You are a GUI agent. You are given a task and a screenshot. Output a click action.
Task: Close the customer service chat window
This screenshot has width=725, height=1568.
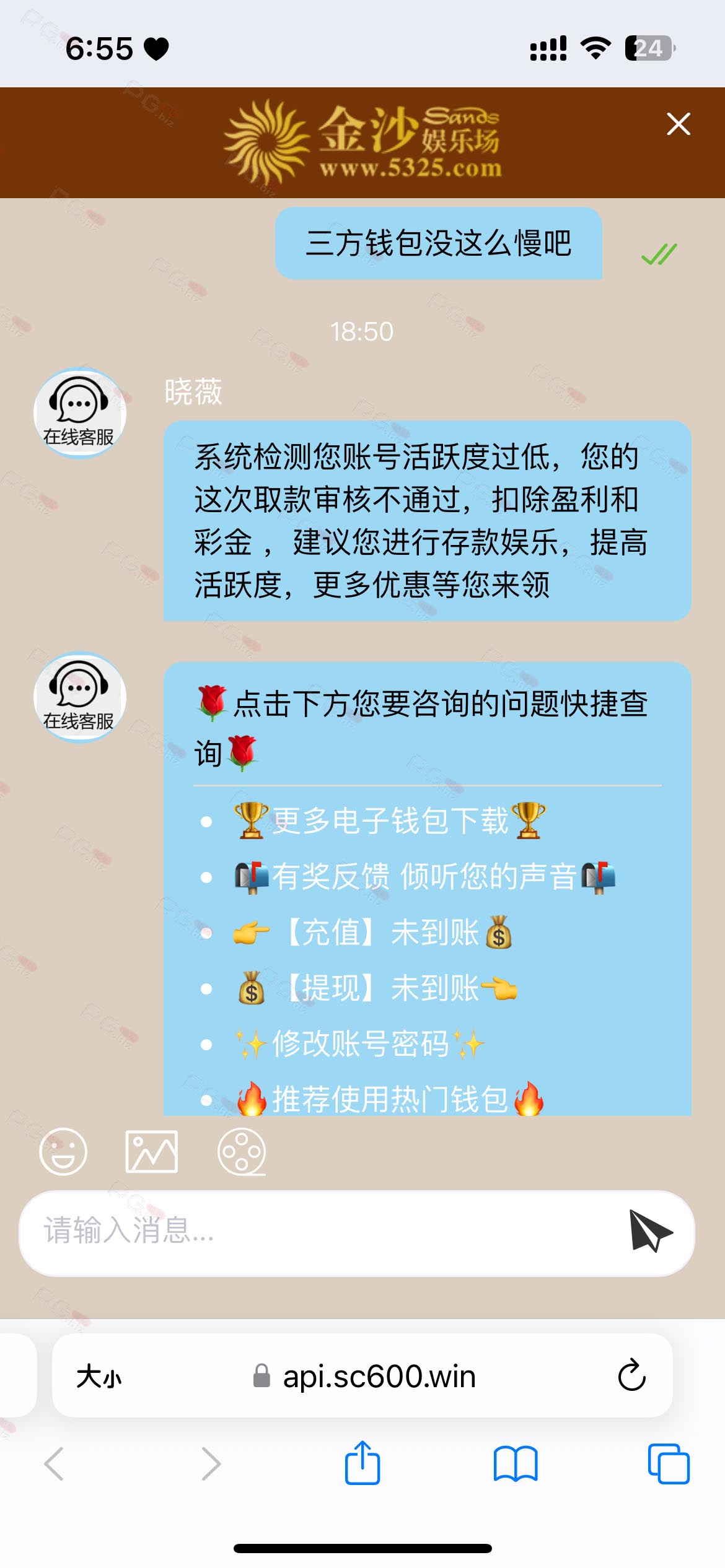(x=679, y=124)
